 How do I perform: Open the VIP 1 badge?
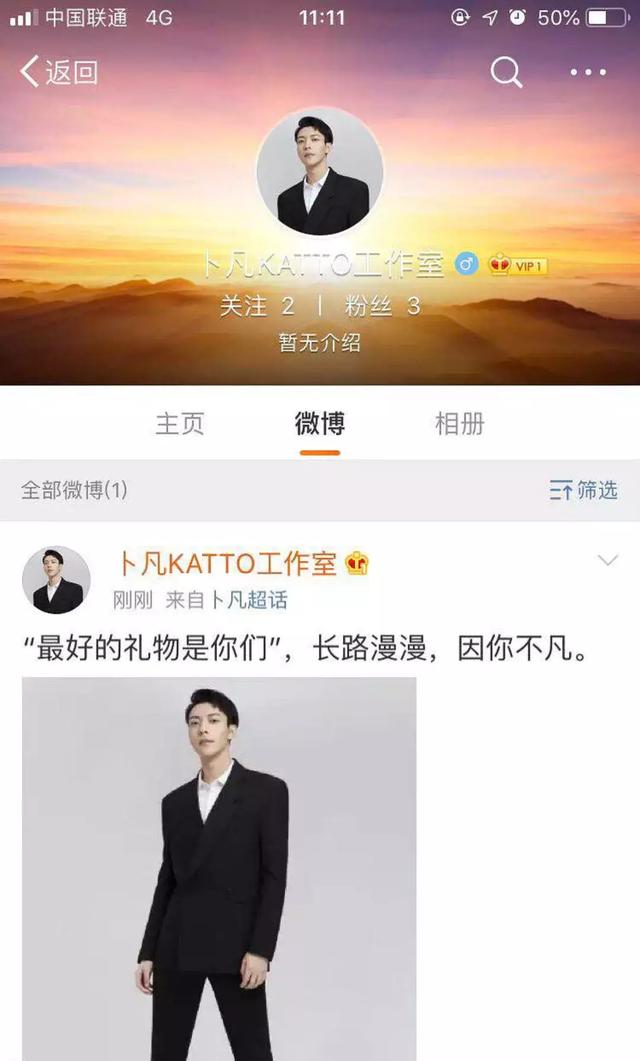pyautogui.click(x=518, y=265)
